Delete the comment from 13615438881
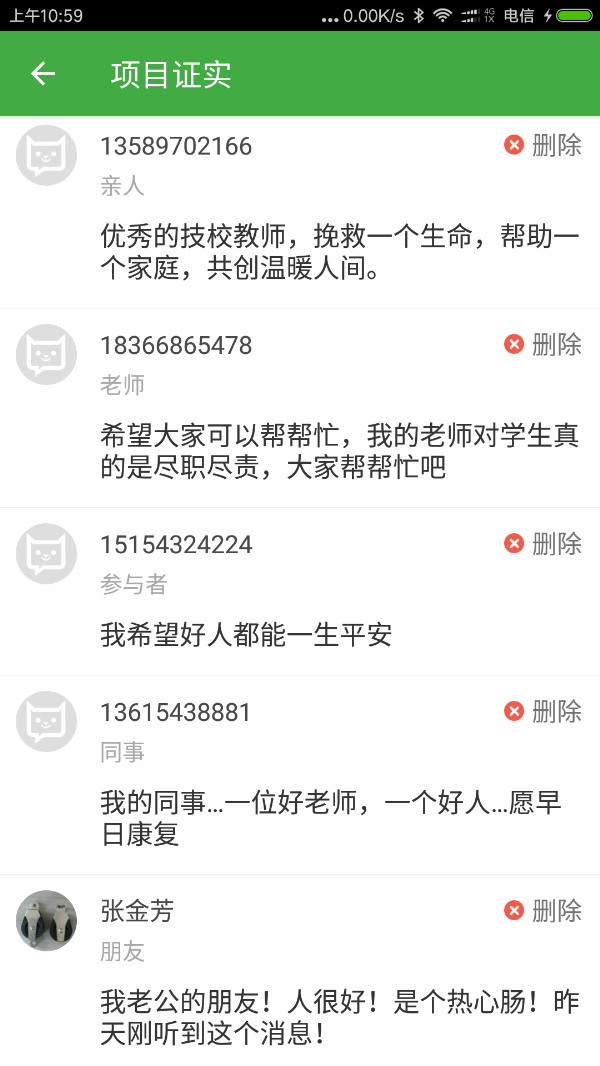The height and width of the screenshot is (1066, 600). (x=543, y=712)
